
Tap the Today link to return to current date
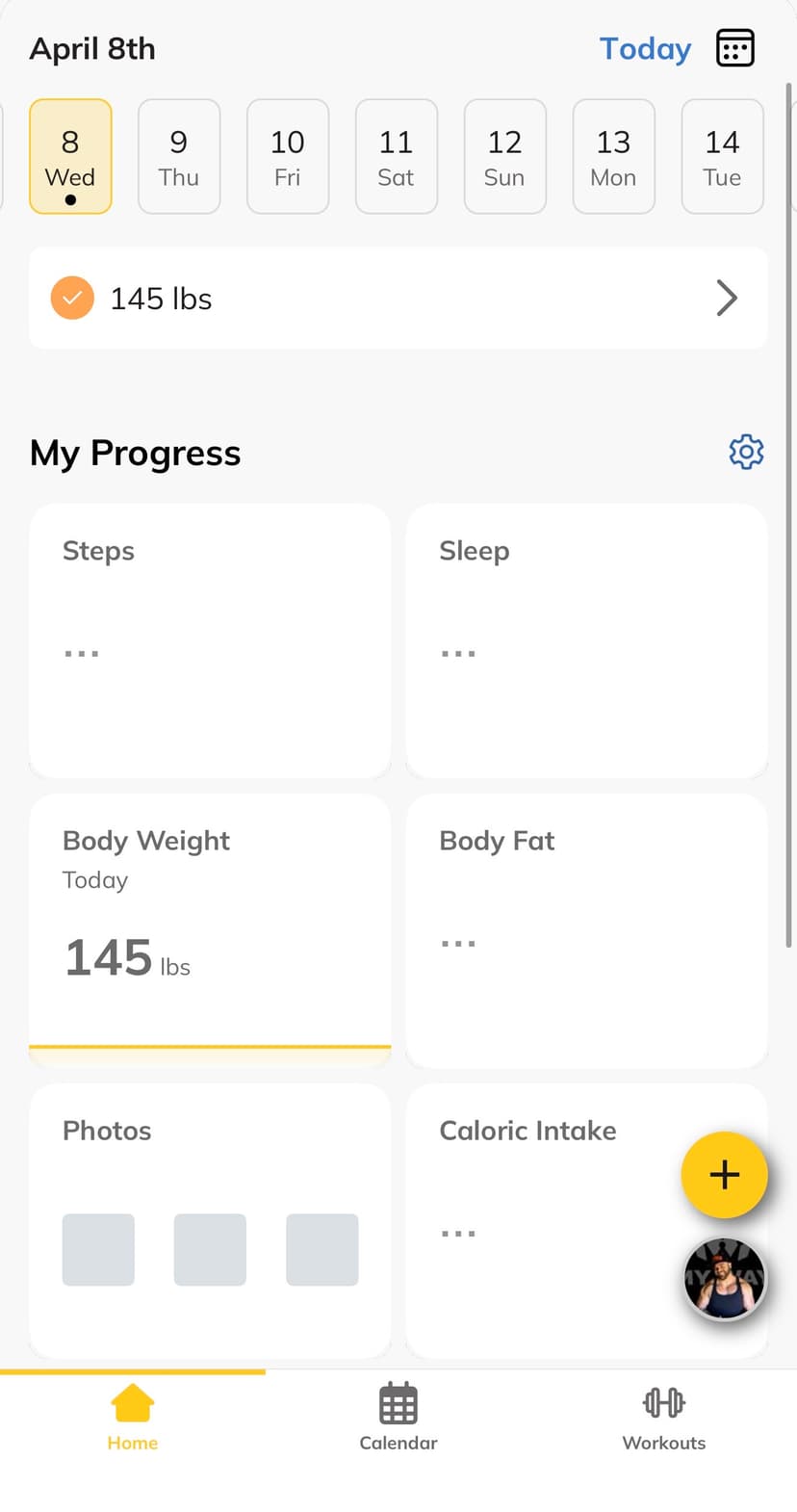[x=645, y=48]
